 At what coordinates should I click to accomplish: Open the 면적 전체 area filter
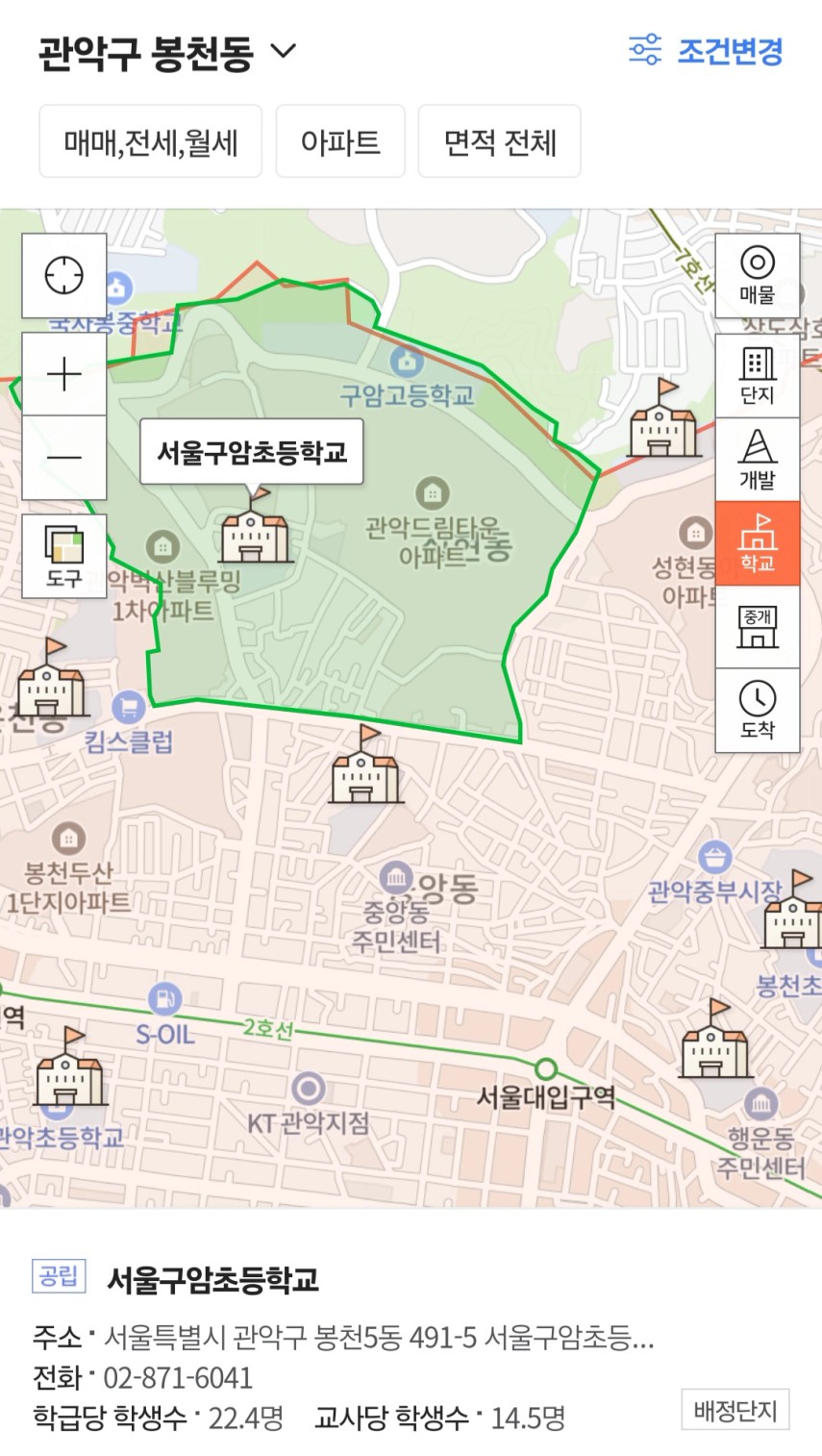pyautogui.click(x=499, y=142)
